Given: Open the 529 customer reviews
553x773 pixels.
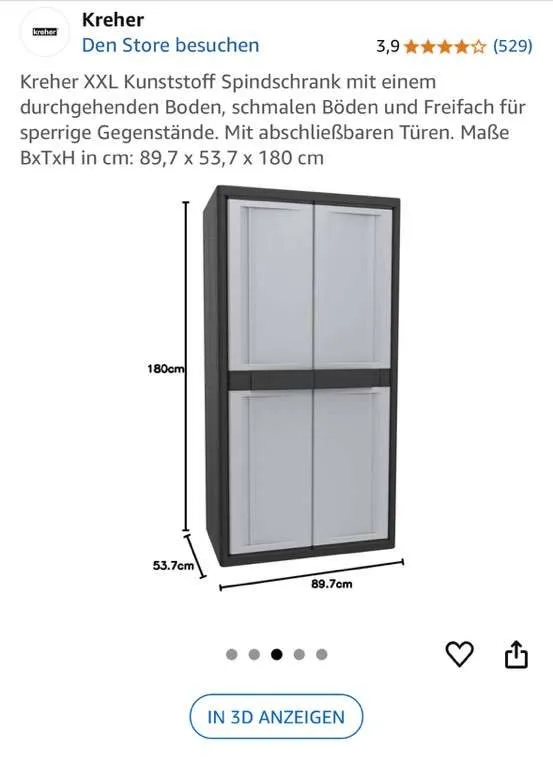Looking at the screenshot, I should (x=512, y=46).
